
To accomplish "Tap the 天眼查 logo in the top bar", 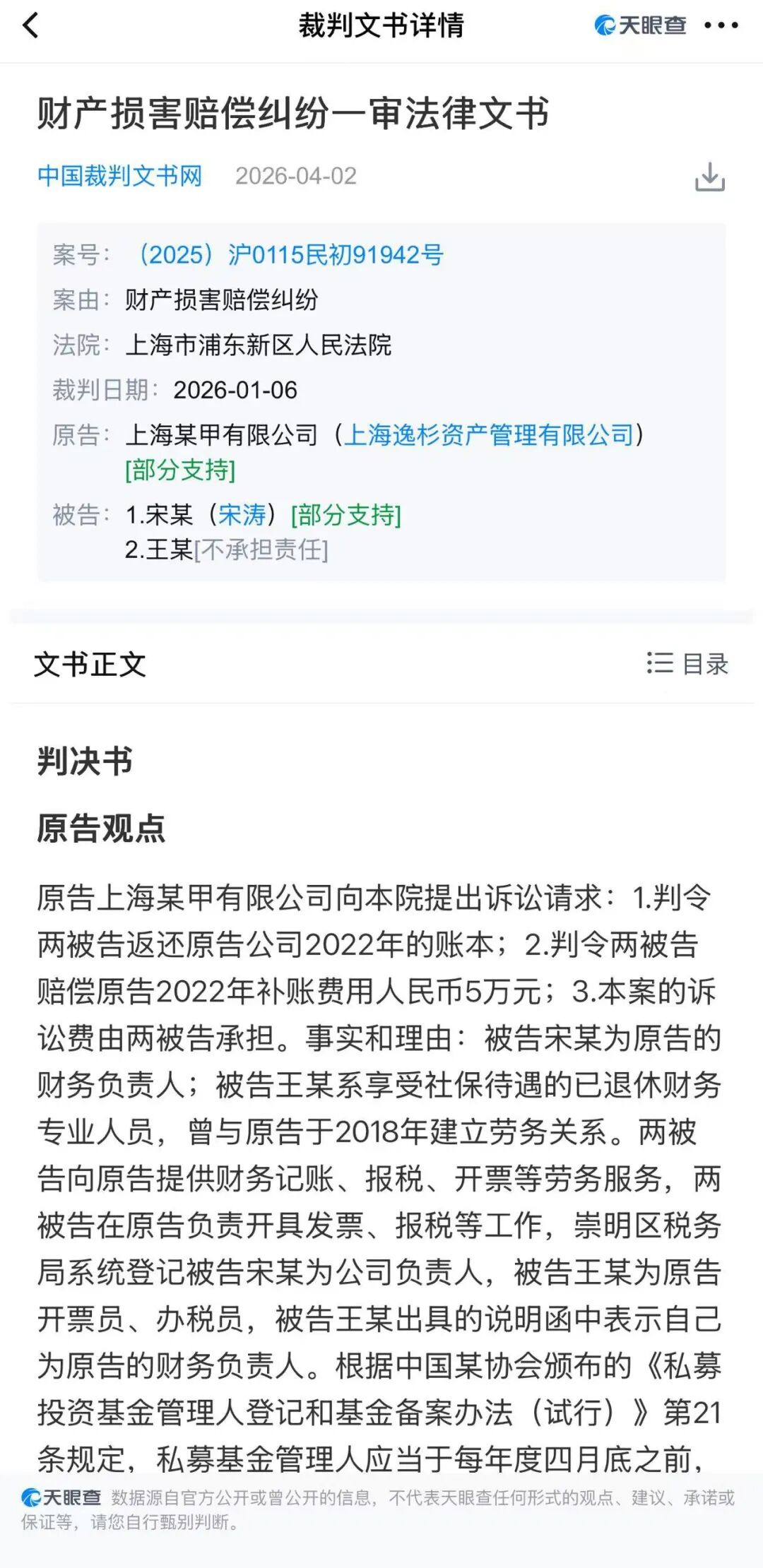I will 639,25.
